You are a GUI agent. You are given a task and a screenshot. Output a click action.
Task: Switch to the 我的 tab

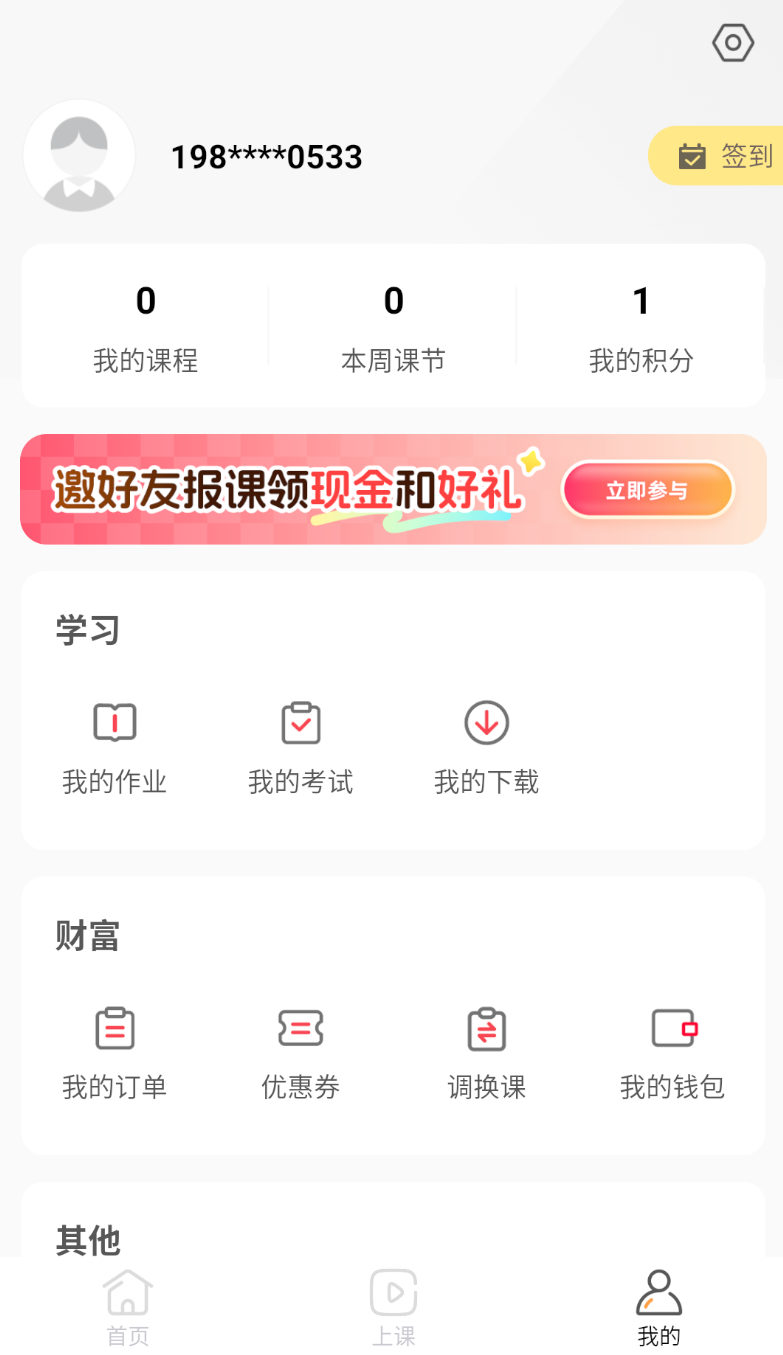point(657,1305)
